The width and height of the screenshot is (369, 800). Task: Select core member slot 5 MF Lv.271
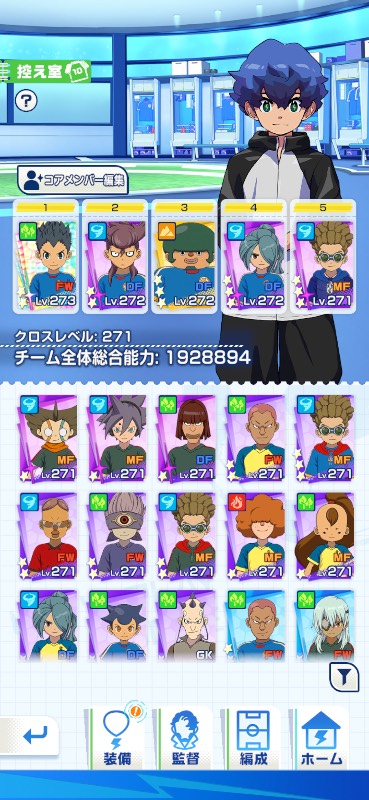(323, 256)
